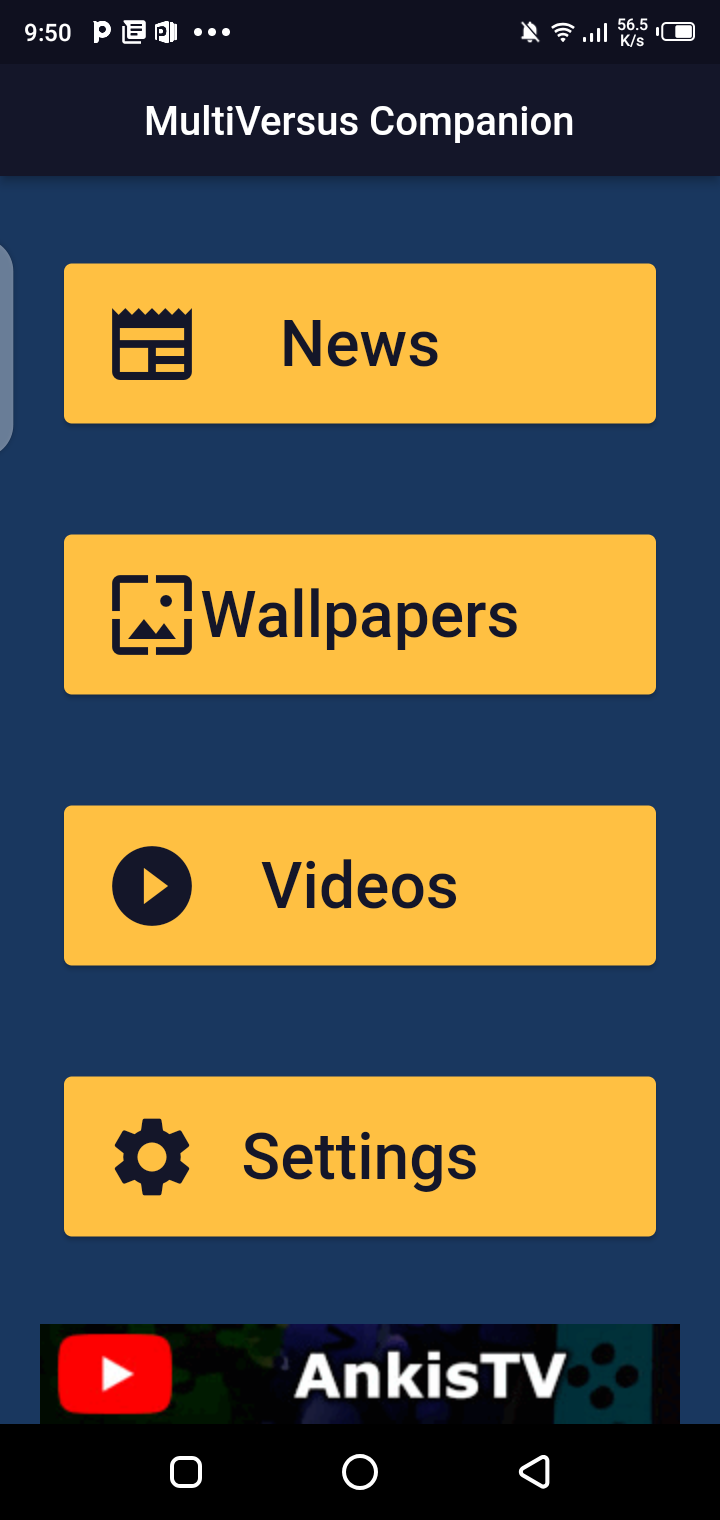Tap the system home button
The image size is (720, 1520).
[x=360, y=1472]
